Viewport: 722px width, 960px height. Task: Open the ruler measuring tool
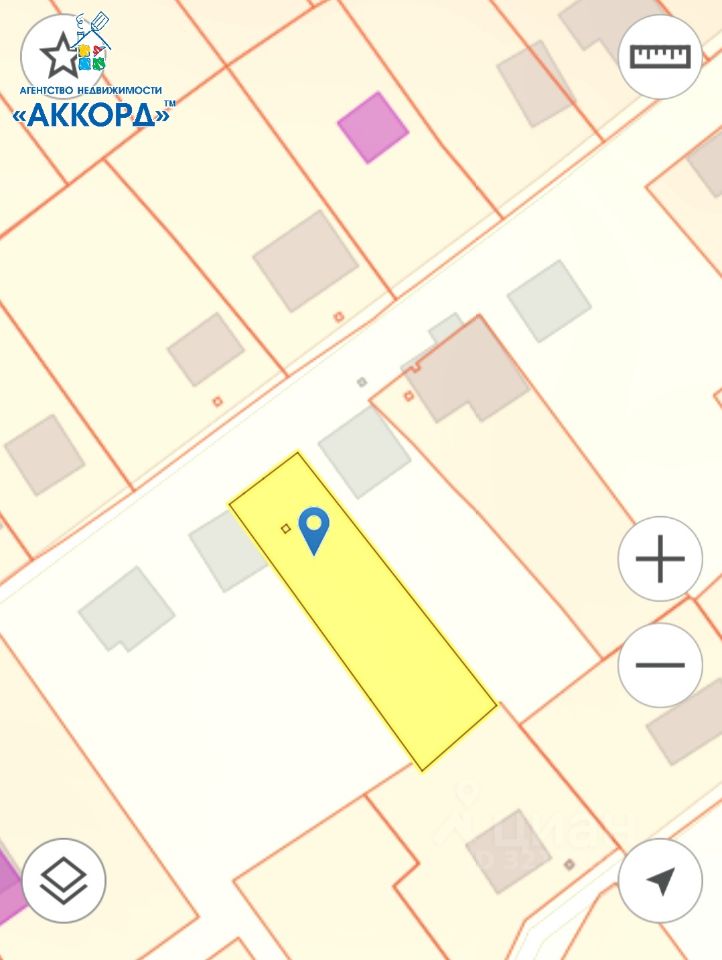click(660, 56)
